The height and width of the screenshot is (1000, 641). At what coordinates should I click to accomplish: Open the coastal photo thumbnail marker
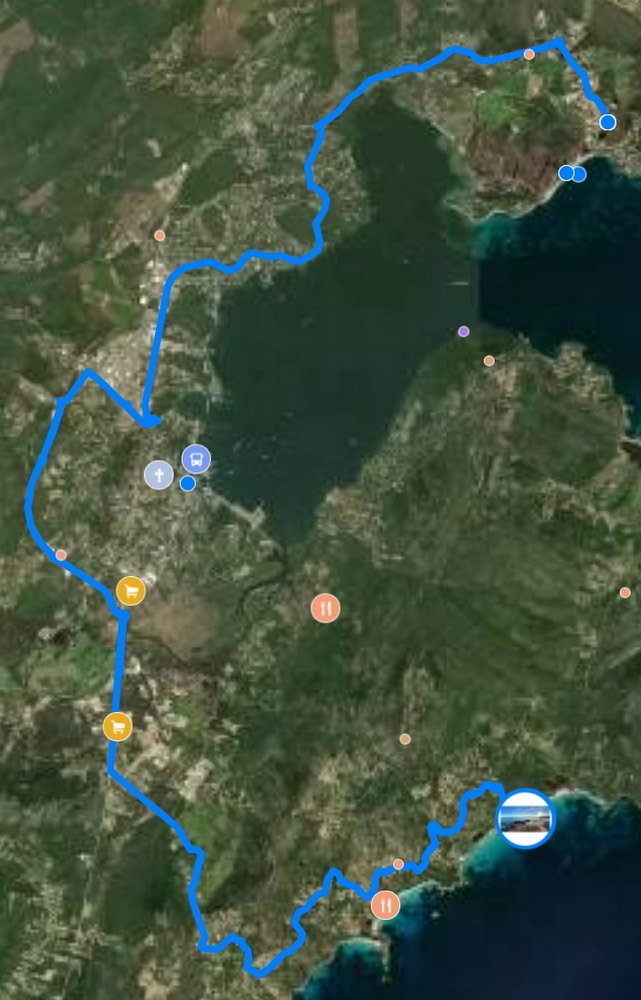coord(525,818)
